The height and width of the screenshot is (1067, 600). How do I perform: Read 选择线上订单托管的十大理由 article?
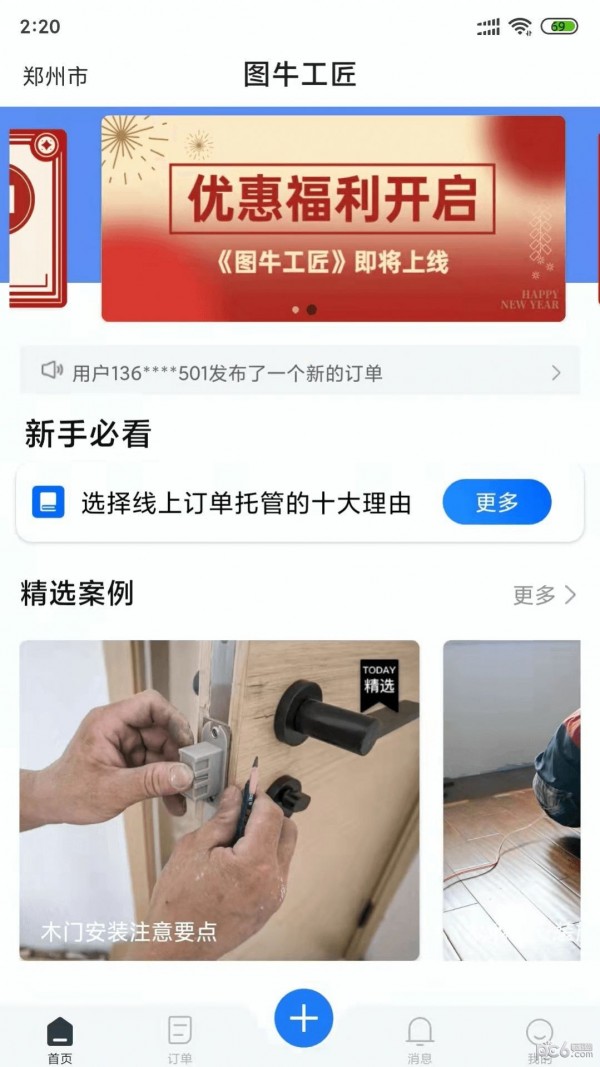pos(245,503)
